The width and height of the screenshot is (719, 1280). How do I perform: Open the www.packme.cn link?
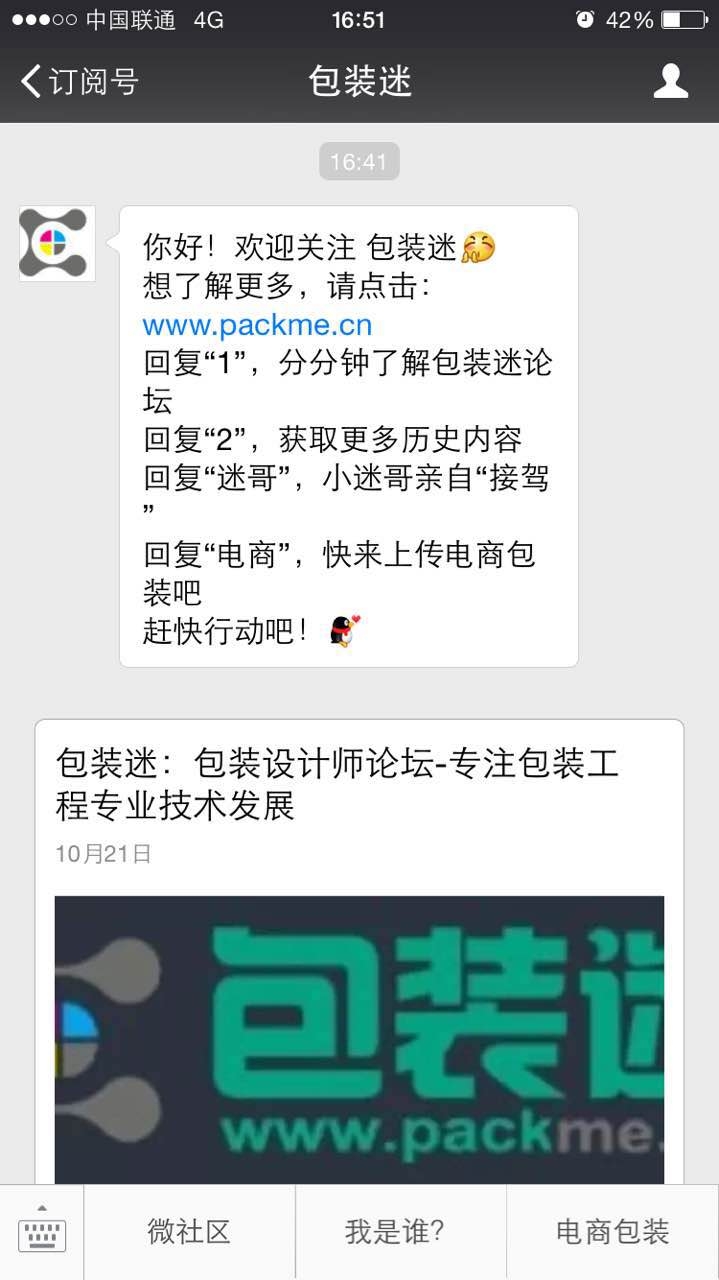tap(257, 325)
